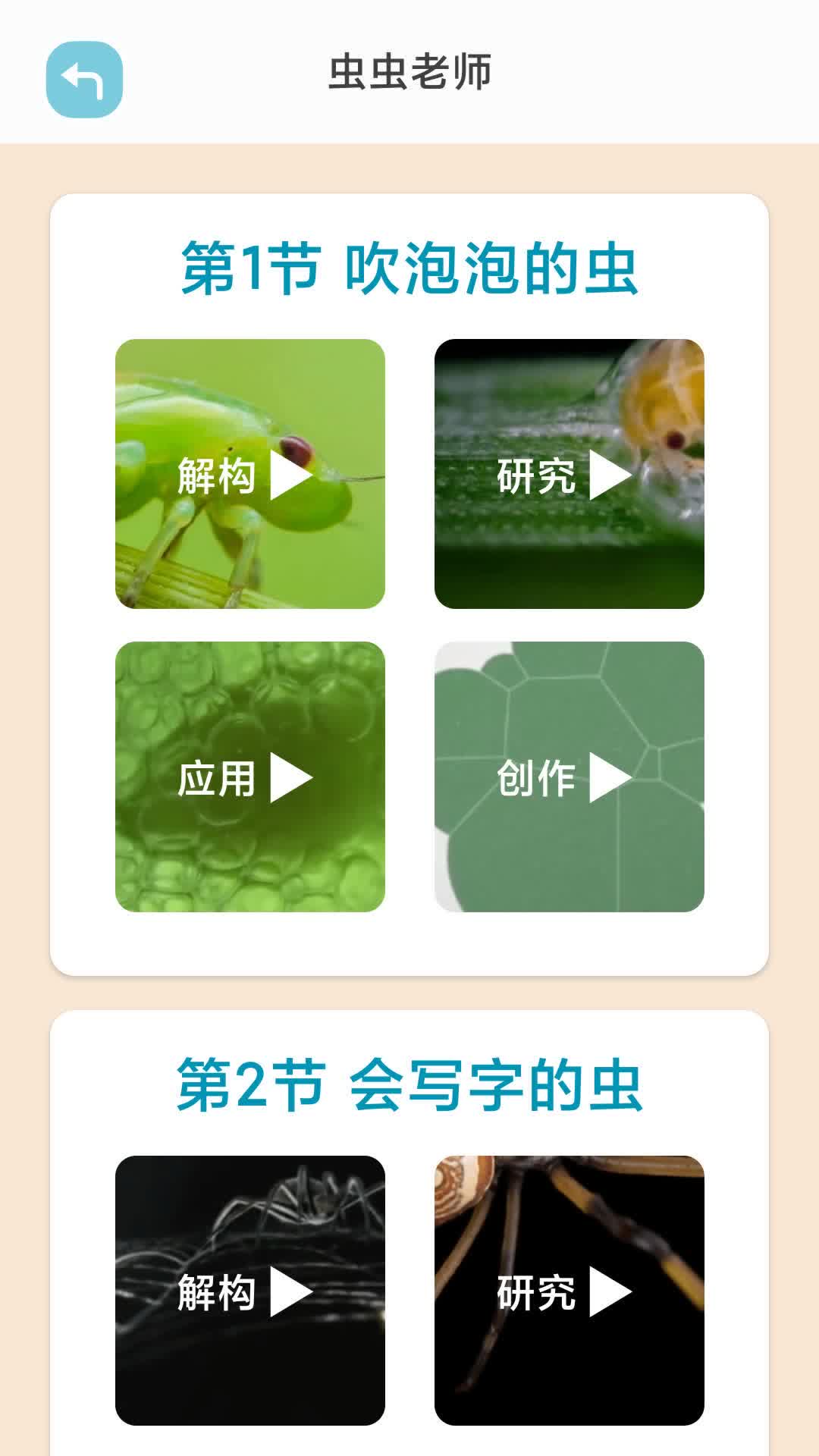Viewport: 819px width, 1456px height.
Task: Tap the teal return icon at top left
Action: pyautogui.click(x=84, y=80)
